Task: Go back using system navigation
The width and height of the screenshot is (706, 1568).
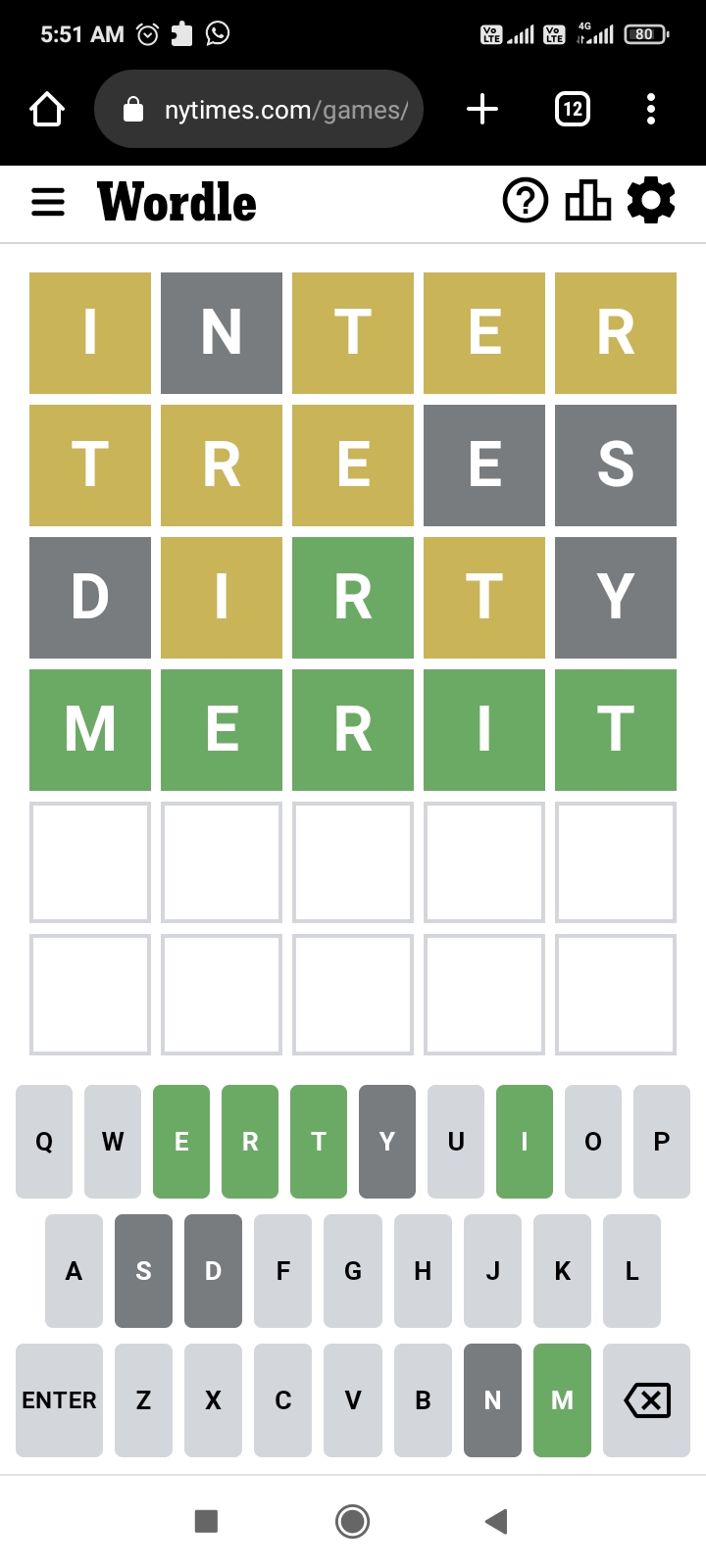Action: point(496,1521)
